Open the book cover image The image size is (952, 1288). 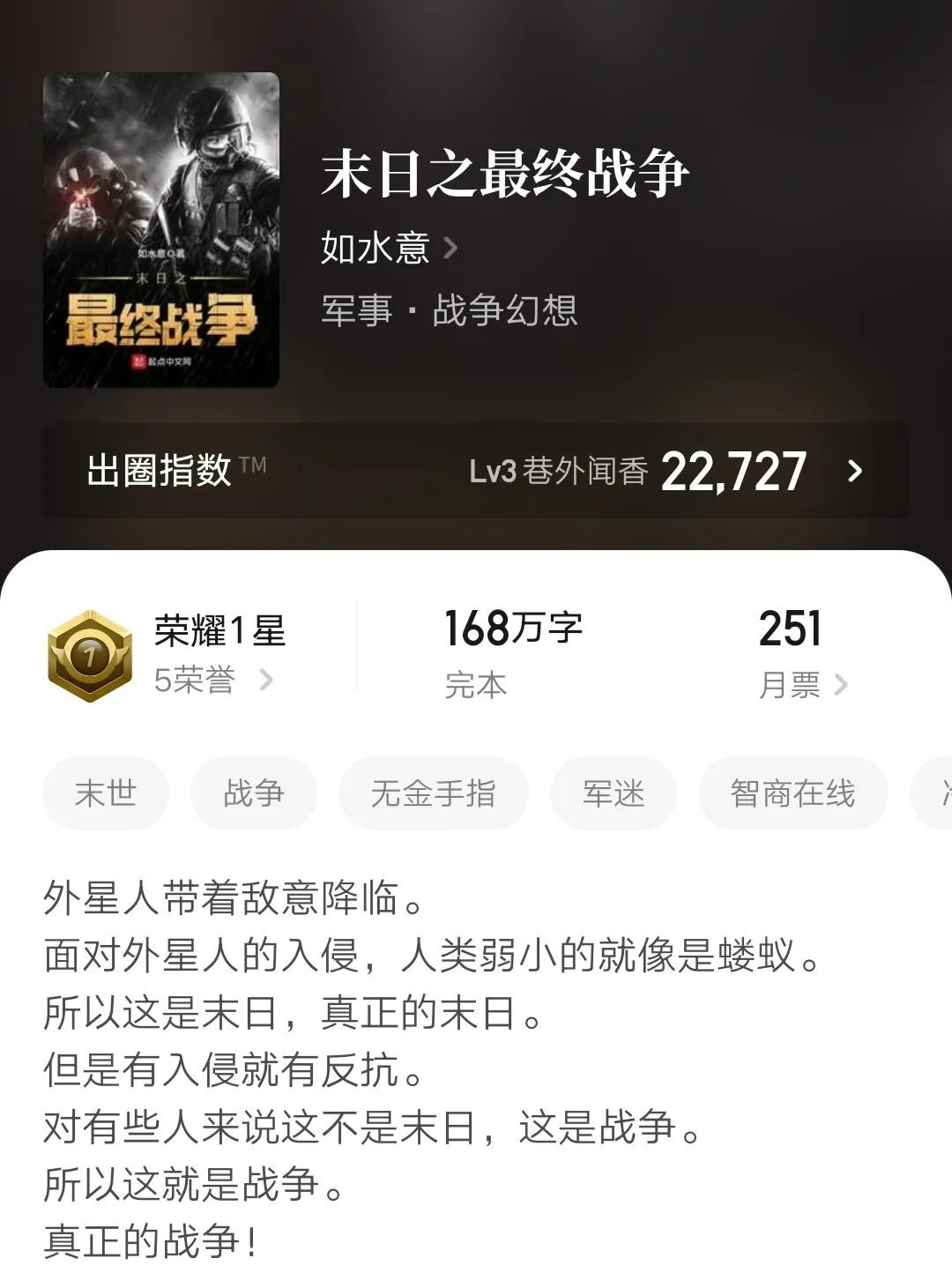click(x=161, y=230)
